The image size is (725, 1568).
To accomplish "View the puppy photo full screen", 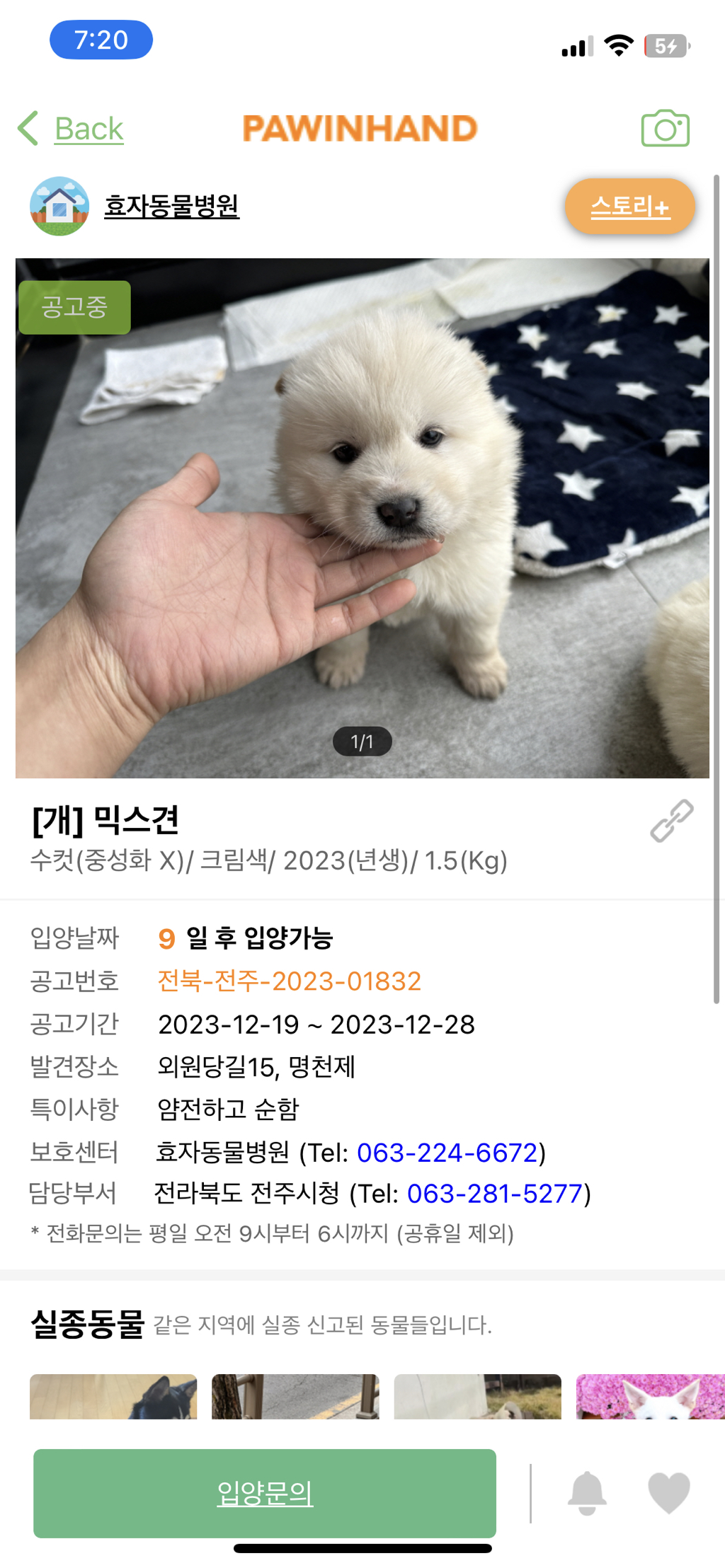I will coord(362,518).
